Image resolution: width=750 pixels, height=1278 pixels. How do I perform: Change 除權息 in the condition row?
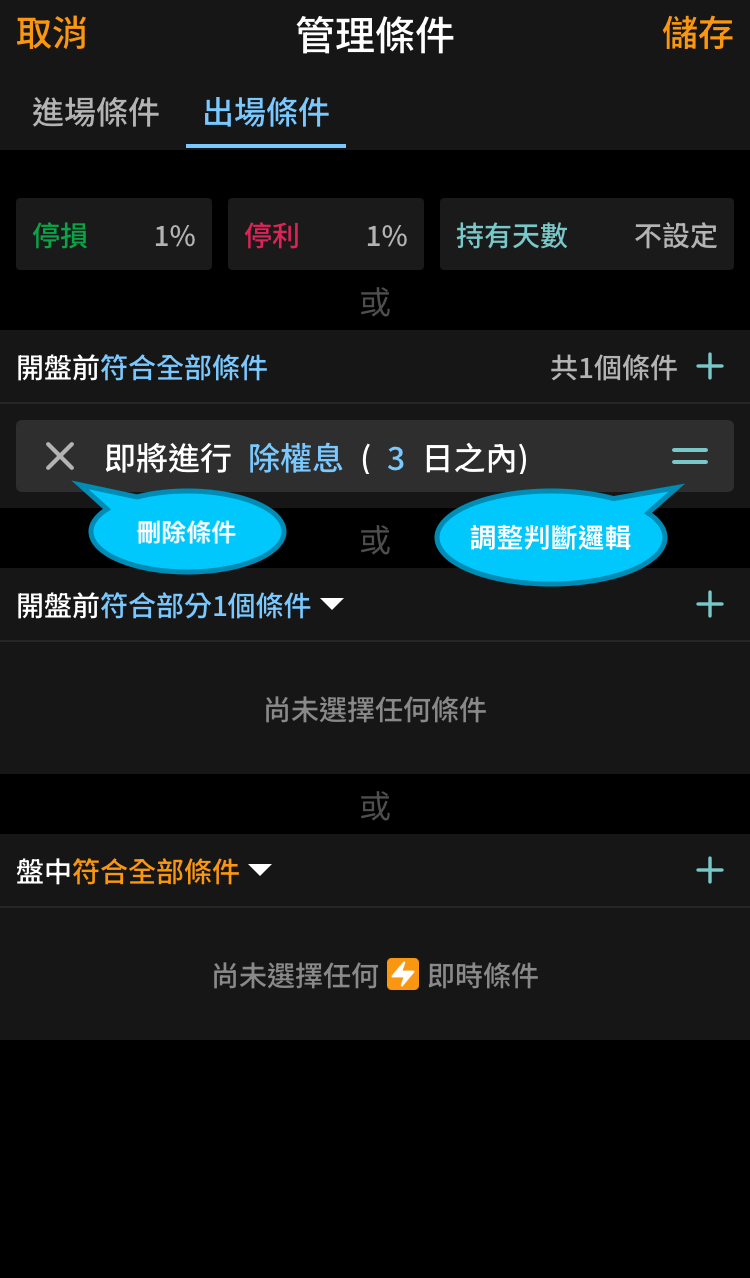click(295, 458)
